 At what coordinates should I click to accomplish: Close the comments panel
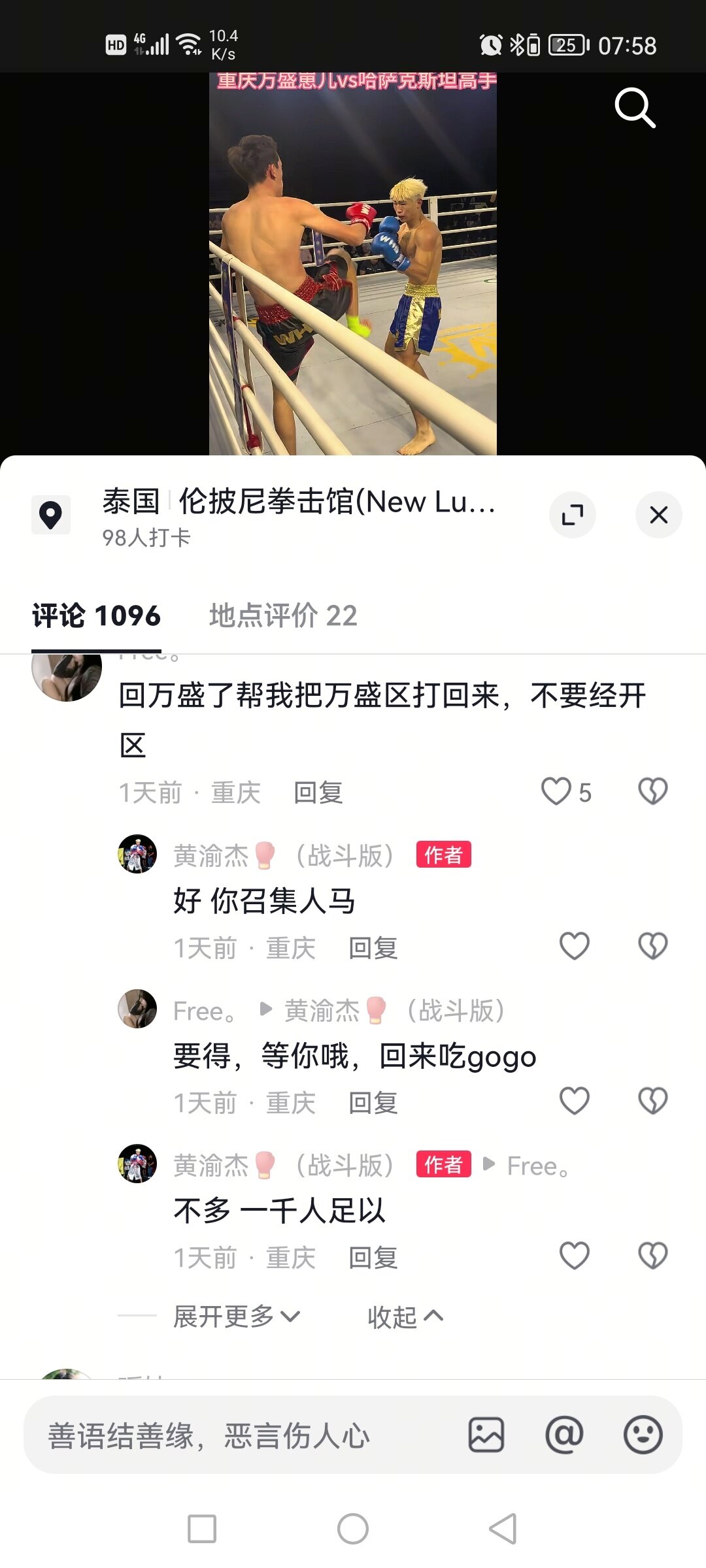[x=658, y=515]
